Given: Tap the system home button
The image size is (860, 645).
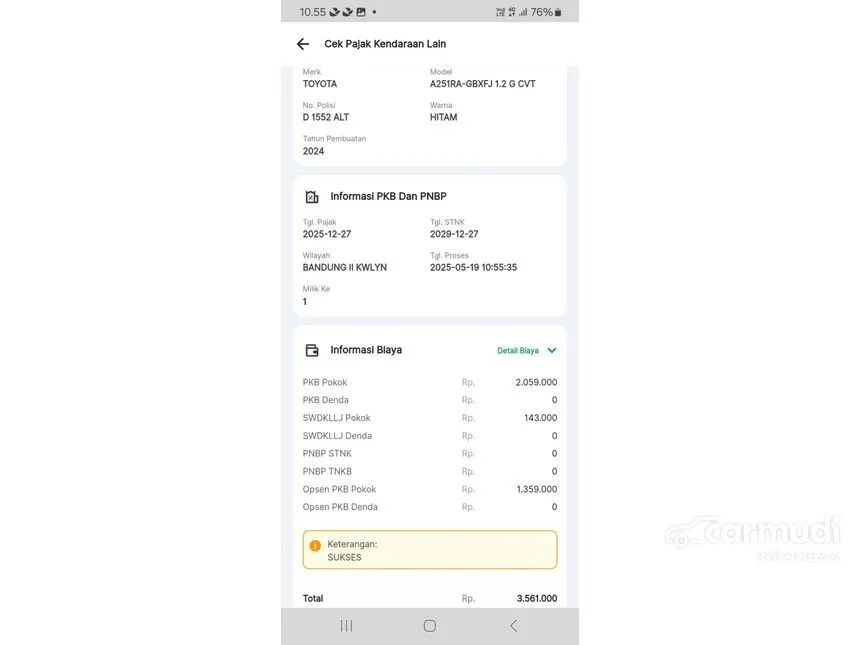Looking at the screenshot, I should tap(430, 626).
